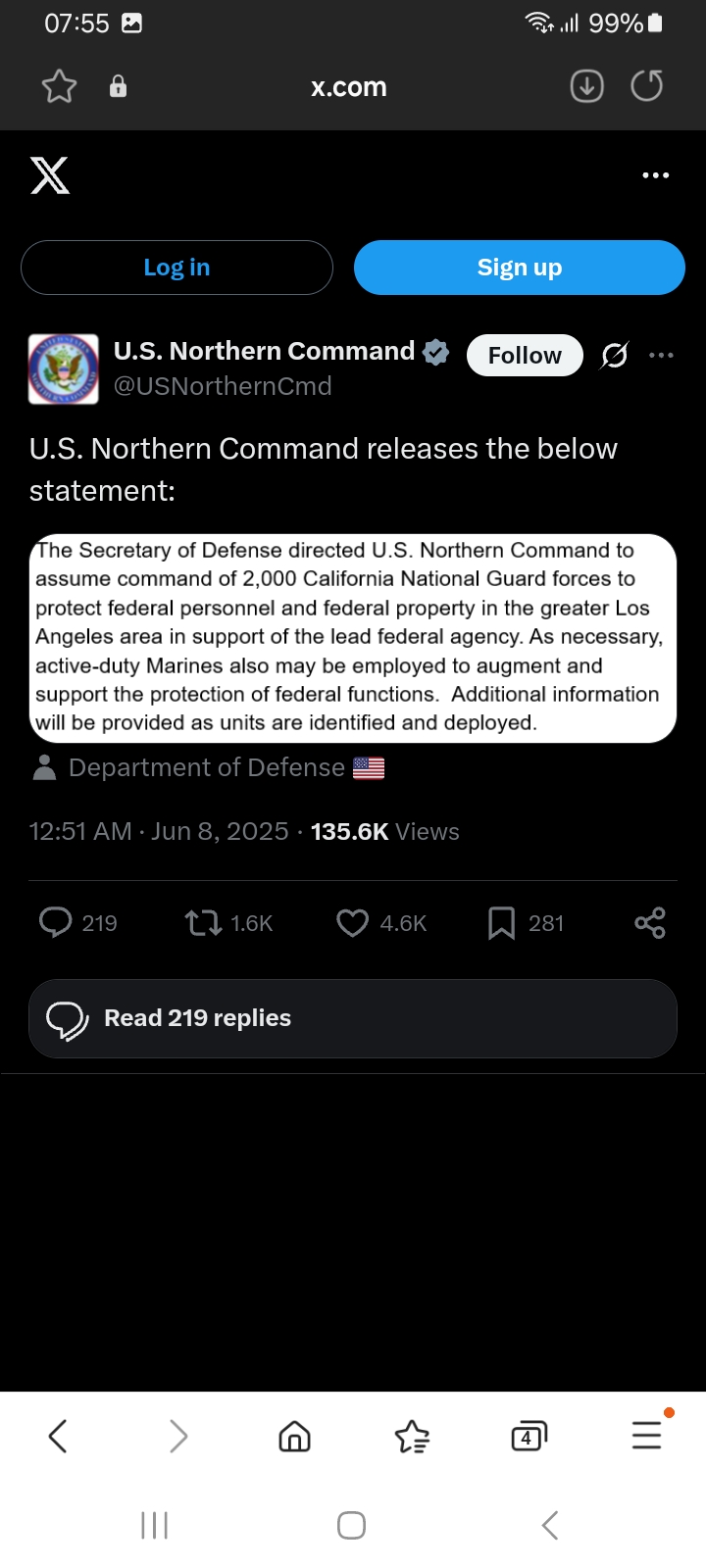The height and width of the screenshot is (1568, 706).
Task: Open the browser downloads icon
Action: [x=586, y=86]
